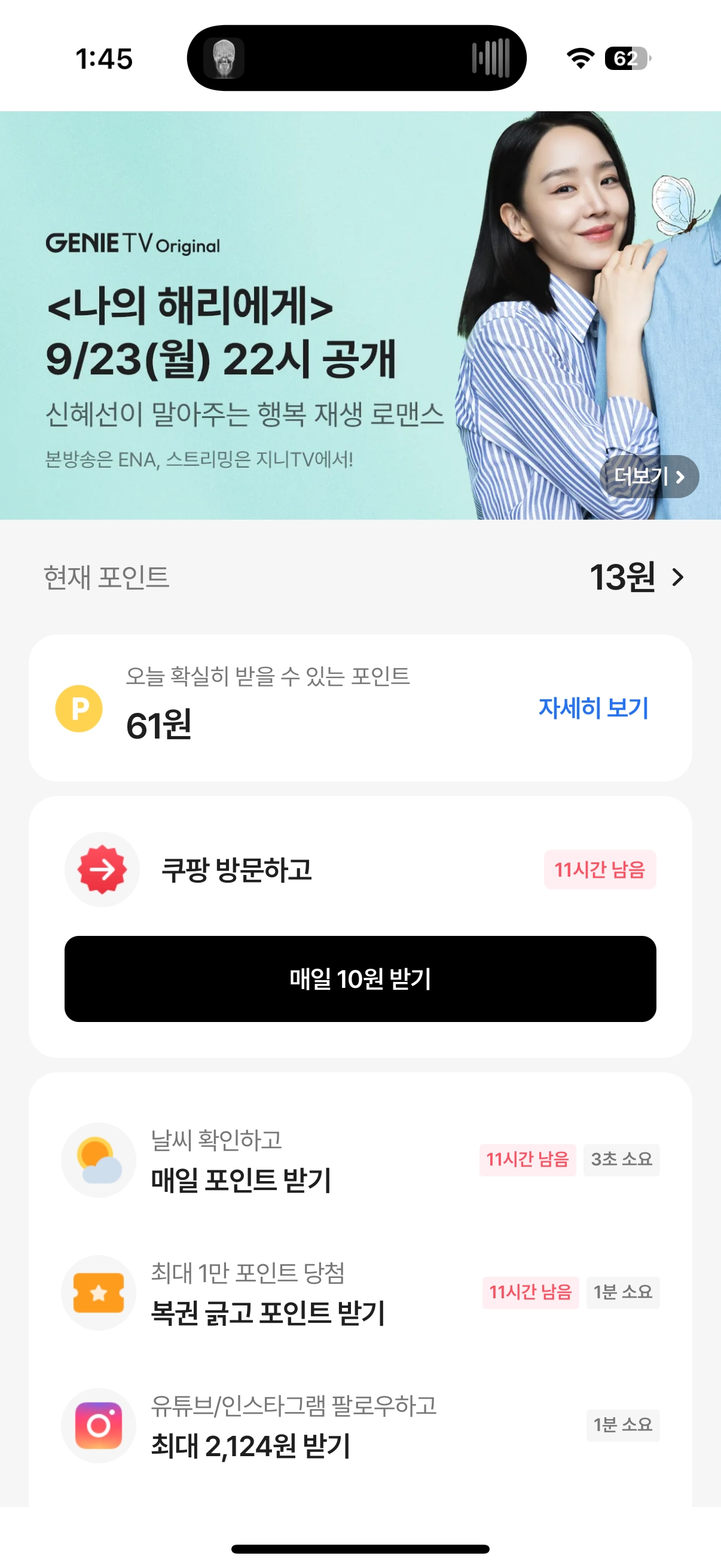This screenshot has height=1568, width=721.
Task: Tap the 더보기 button on the banner
Action: coord(649,476)
